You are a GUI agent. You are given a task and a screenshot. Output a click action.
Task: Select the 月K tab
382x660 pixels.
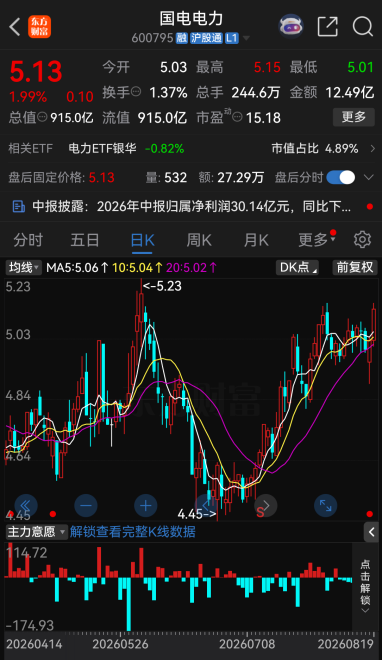point(256,240)
